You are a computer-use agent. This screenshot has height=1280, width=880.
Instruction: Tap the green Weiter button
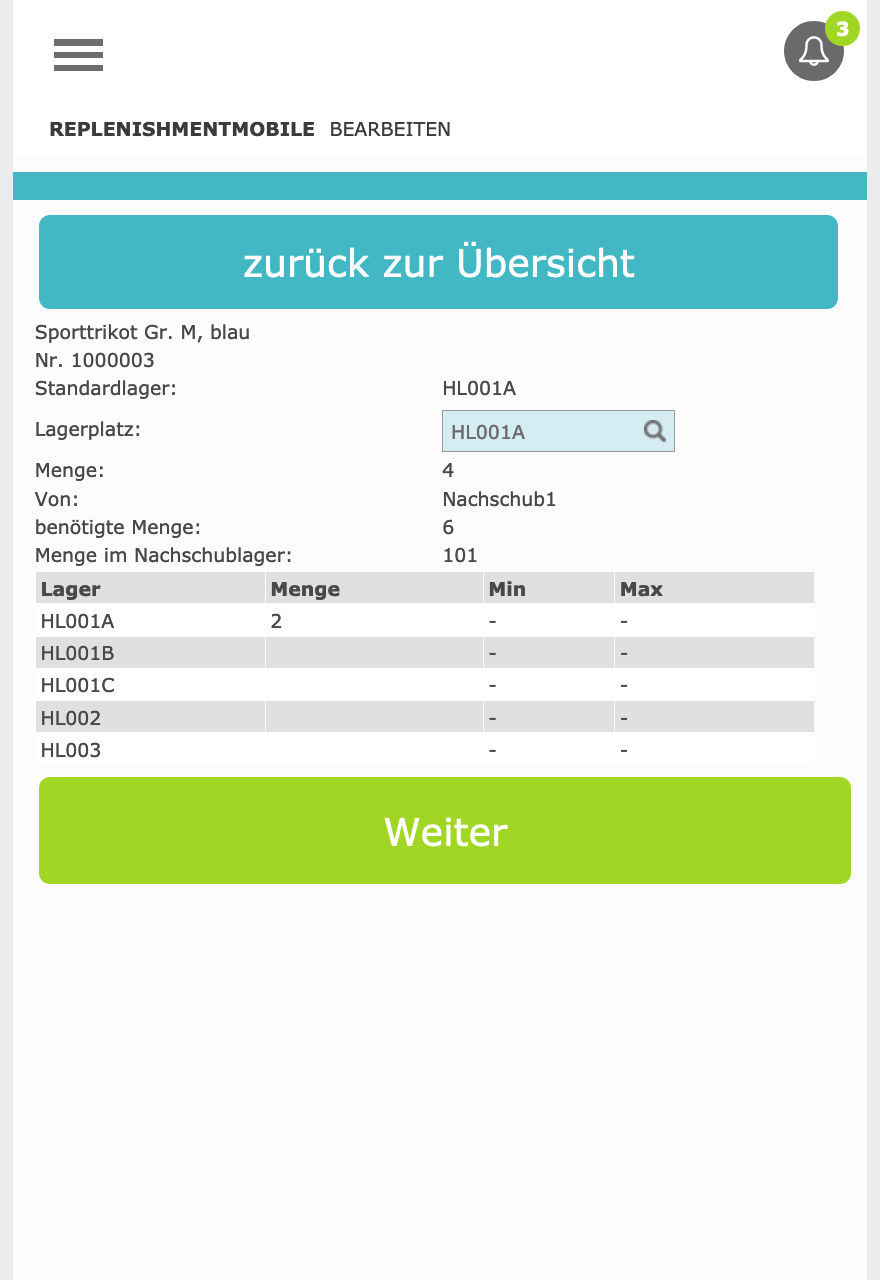pyautogui.click(x=445, y=831)
